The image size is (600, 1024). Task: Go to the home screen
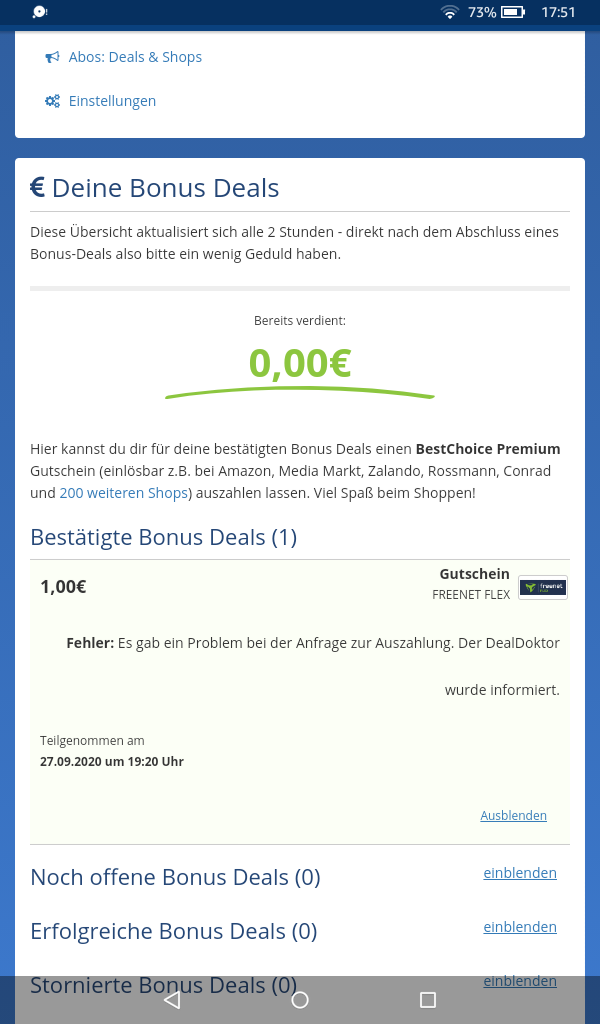click(300, 1000)
